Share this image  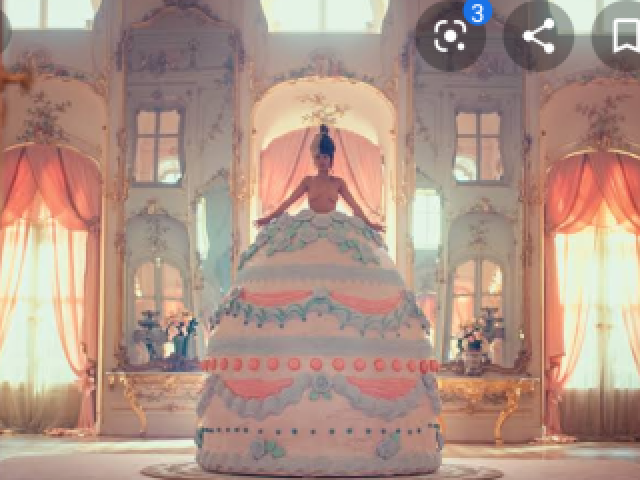pyautogui.click(x=538, y=37)
